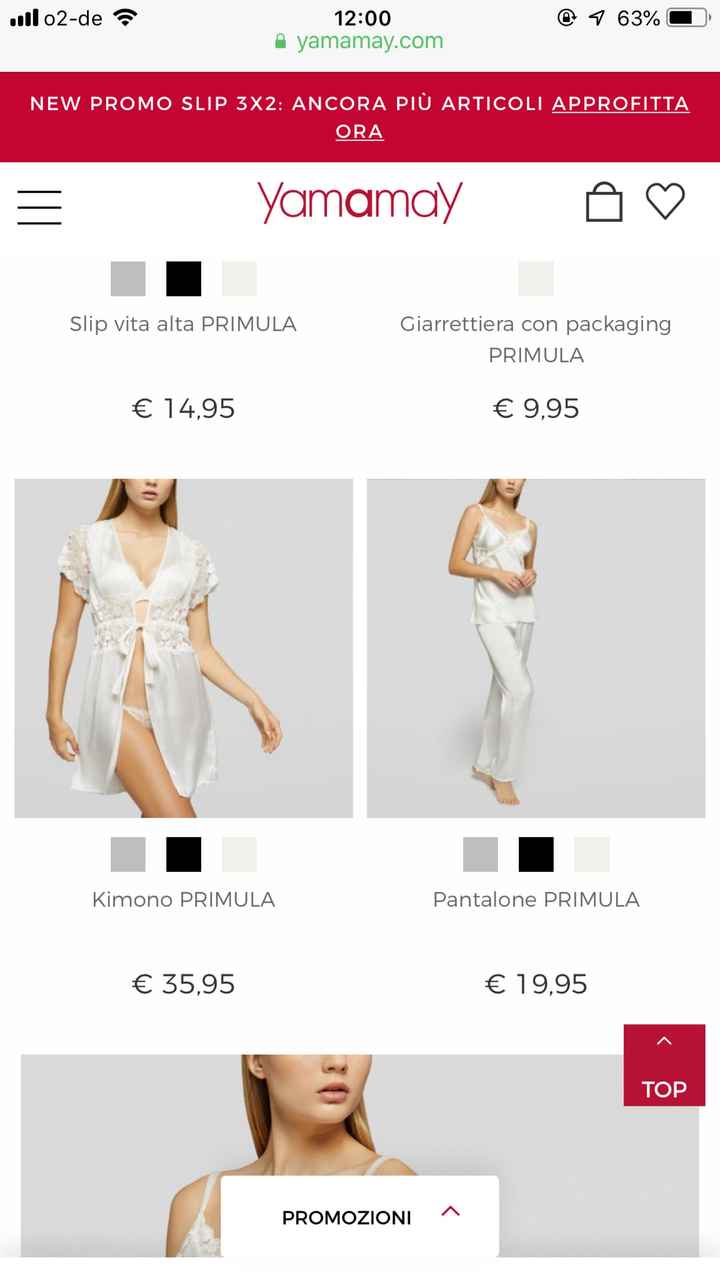This screenshot has width=720, height=1280.
Task: Pick ivory swatch for Giarrettiera con packaging PRIMULA
Action: (536, 279)
